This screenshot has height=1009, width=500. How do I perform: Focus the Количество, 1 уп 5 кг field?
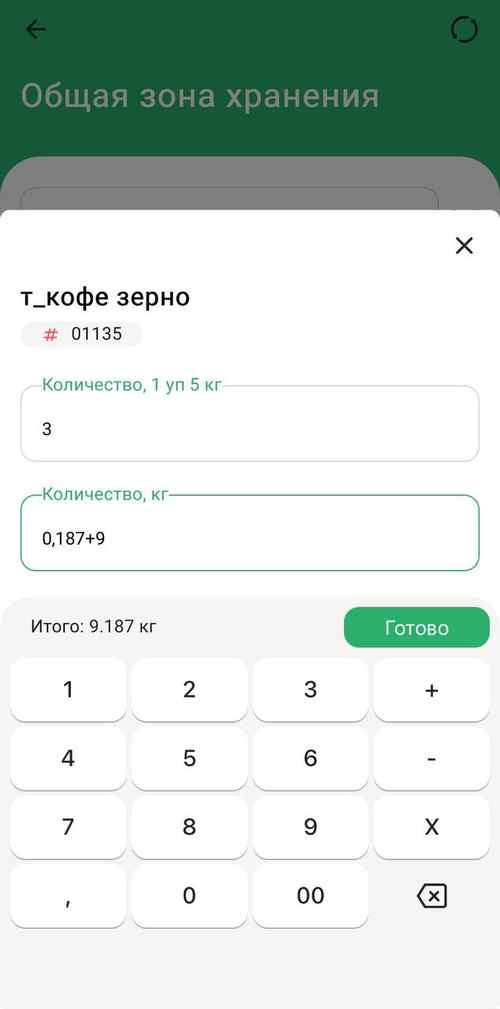tap(250, 423)
